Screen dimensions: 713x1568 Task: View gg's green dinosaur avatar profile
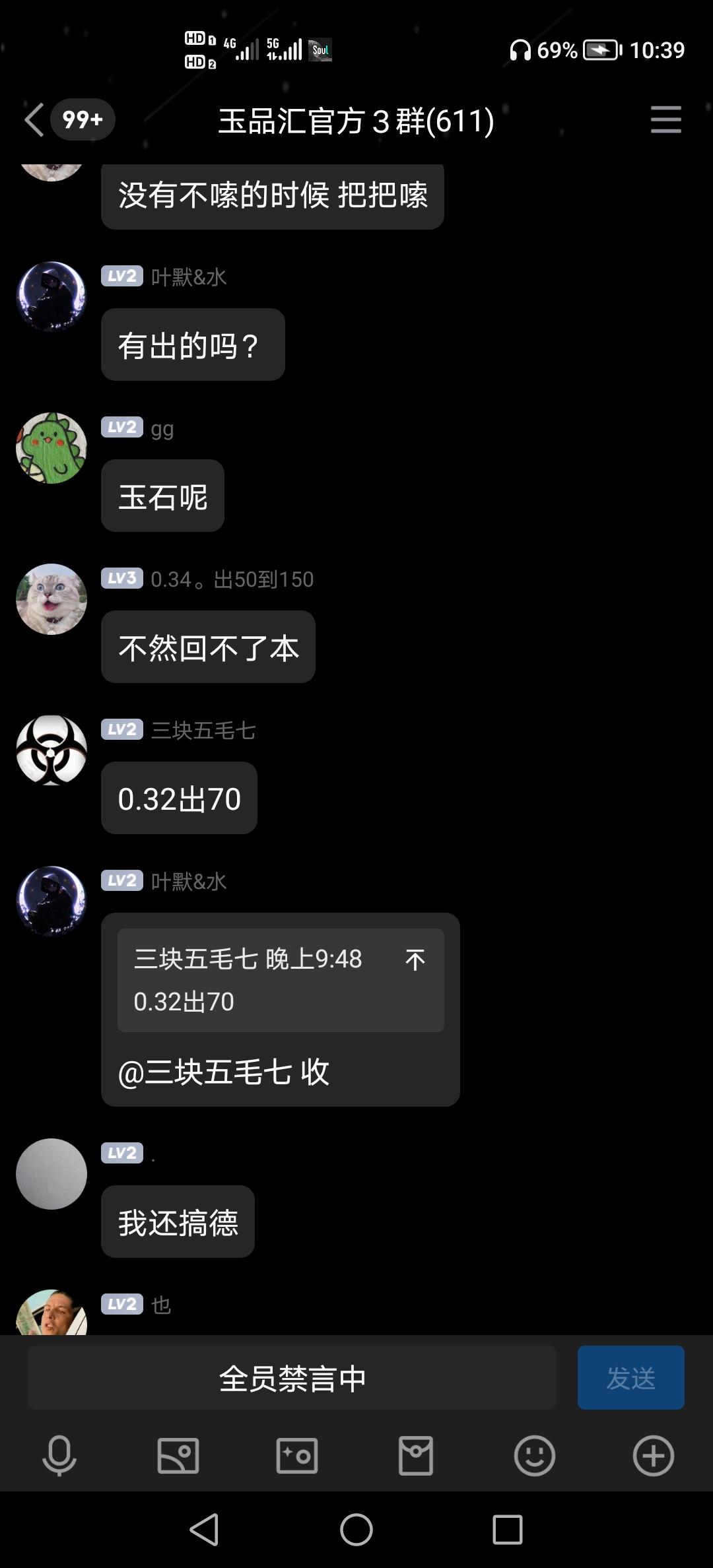(x=51, y=448)
